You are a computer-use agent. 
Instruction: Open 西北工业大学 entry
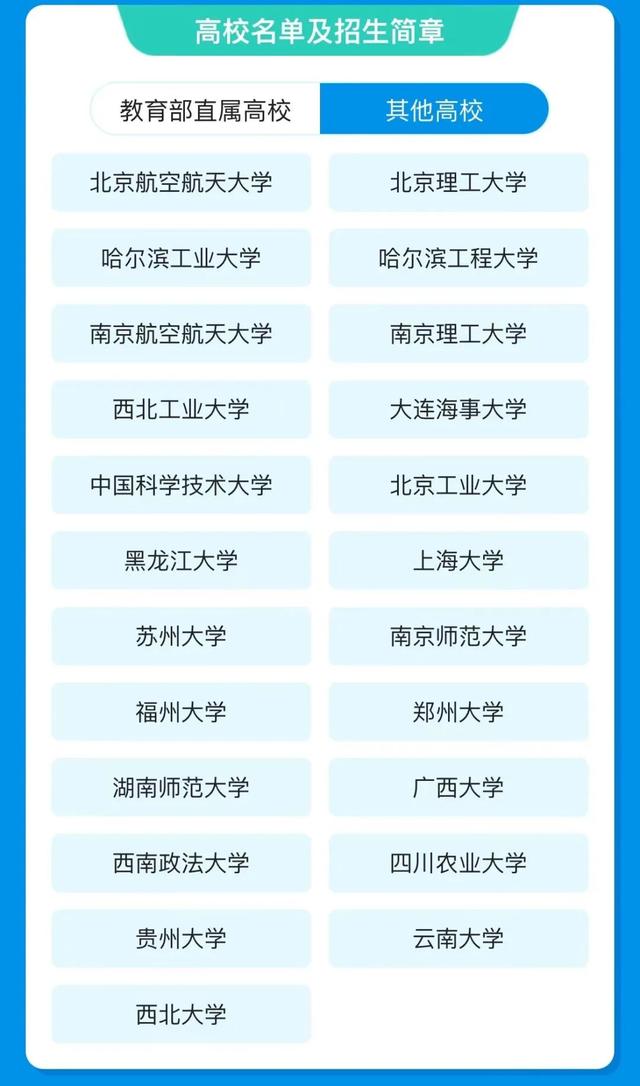click(181, 409)
